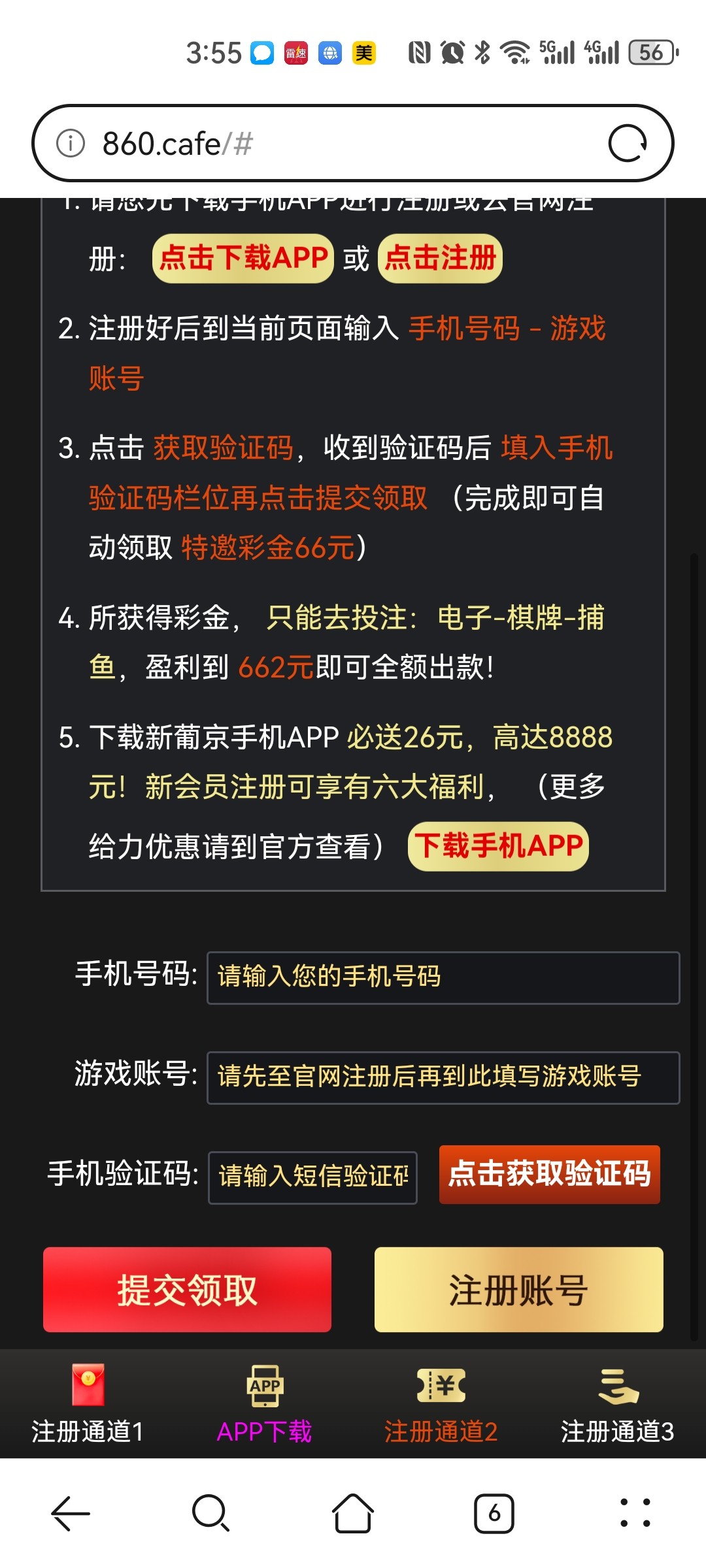Open the browser search icon
This screenshot has width=706, height=1568.
pos(210,1513)
